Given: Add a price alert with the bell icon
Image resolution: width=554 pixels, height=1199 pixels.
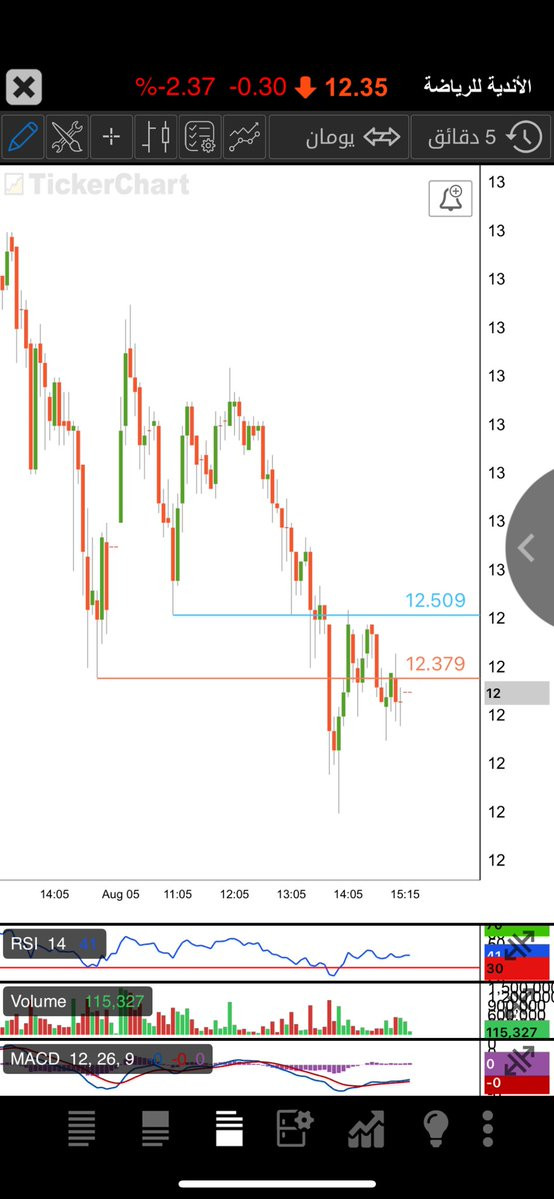Looking at the screenshot, I should coord(450,199).
